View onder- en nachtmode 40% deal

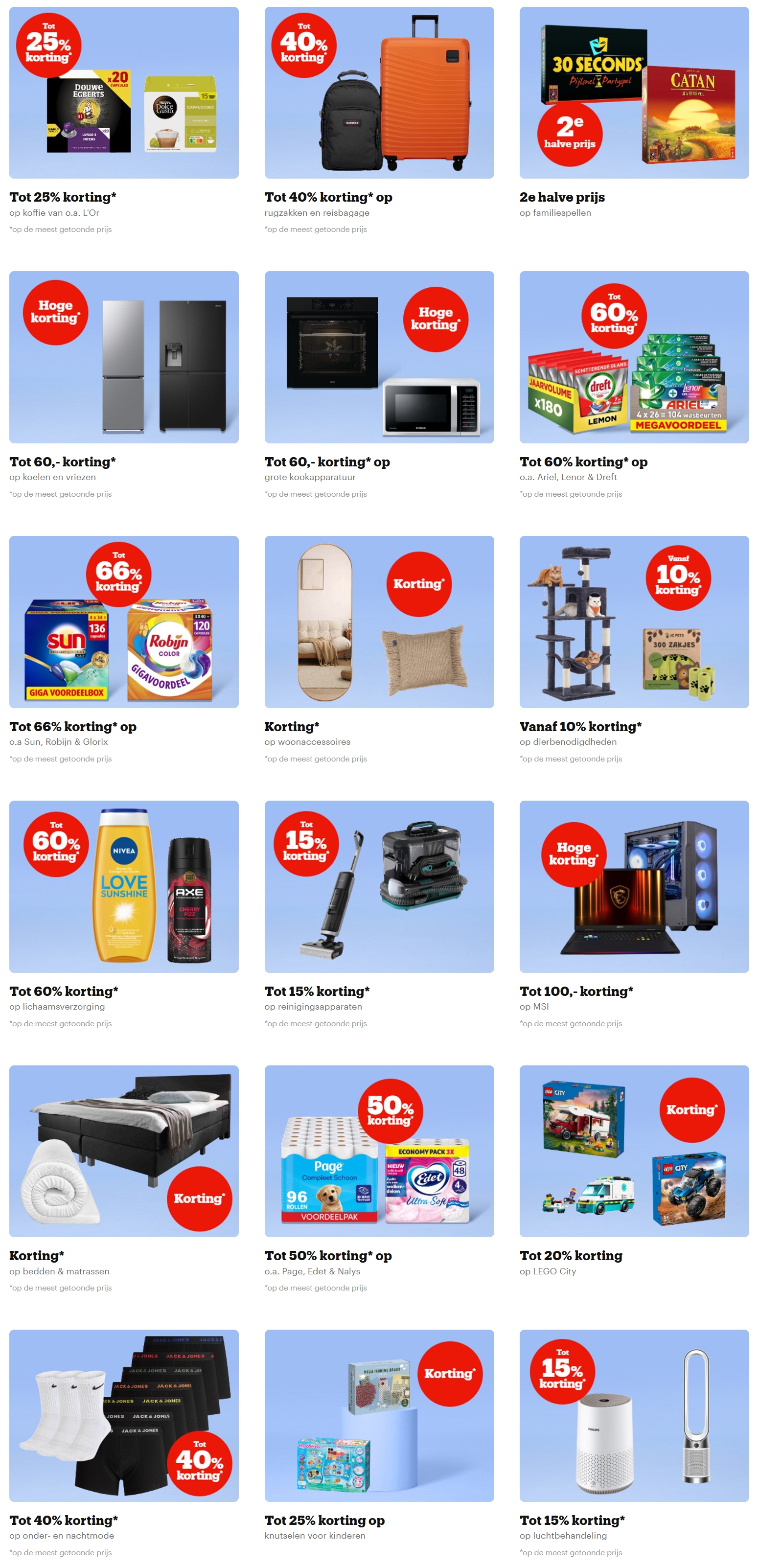(123, 1415)
